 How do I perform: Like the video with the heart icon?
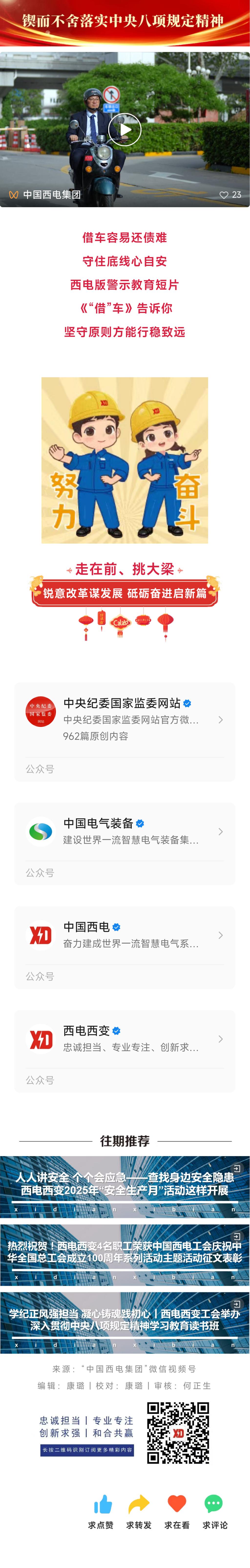coord(224,195)
